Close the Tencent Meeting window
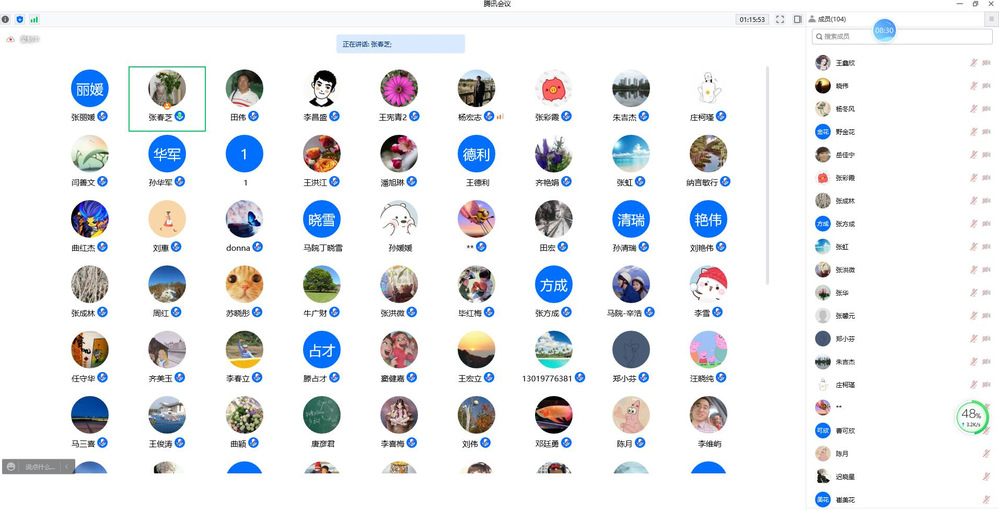The height and width of the screenshot is (511, 999). (991, 4)
